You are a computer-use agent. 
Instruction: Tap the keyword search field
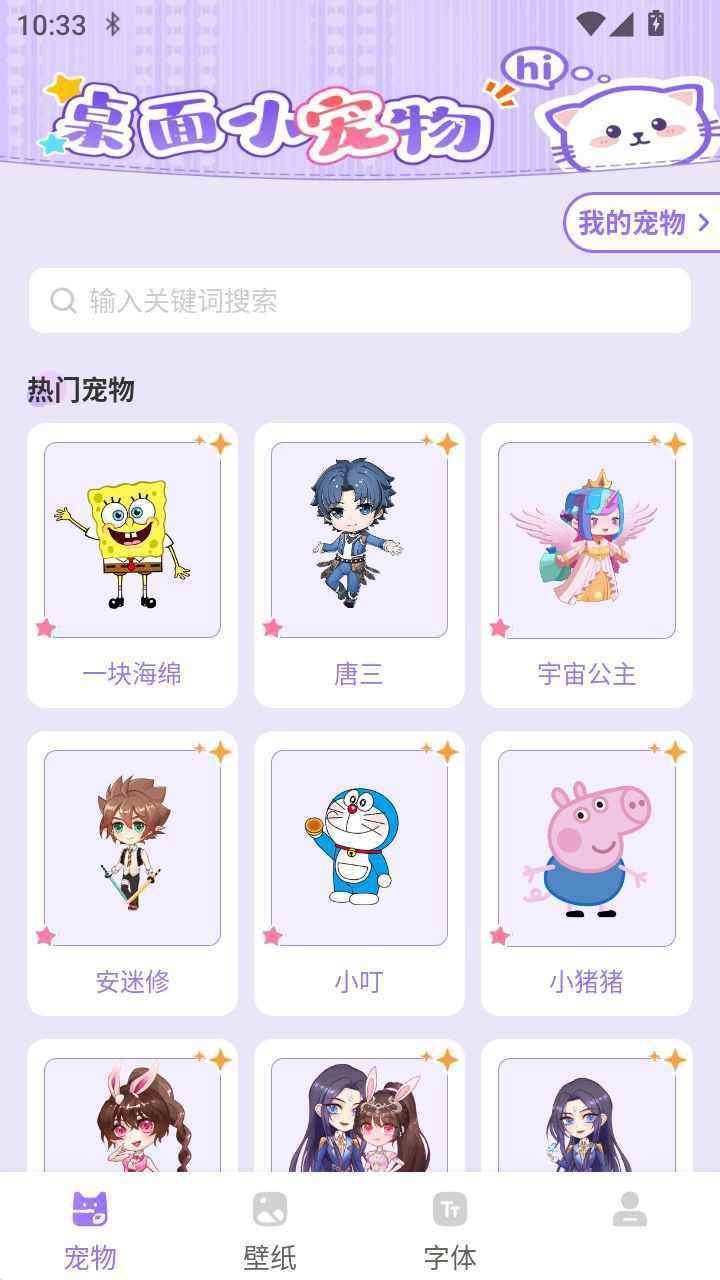[359, 300]
